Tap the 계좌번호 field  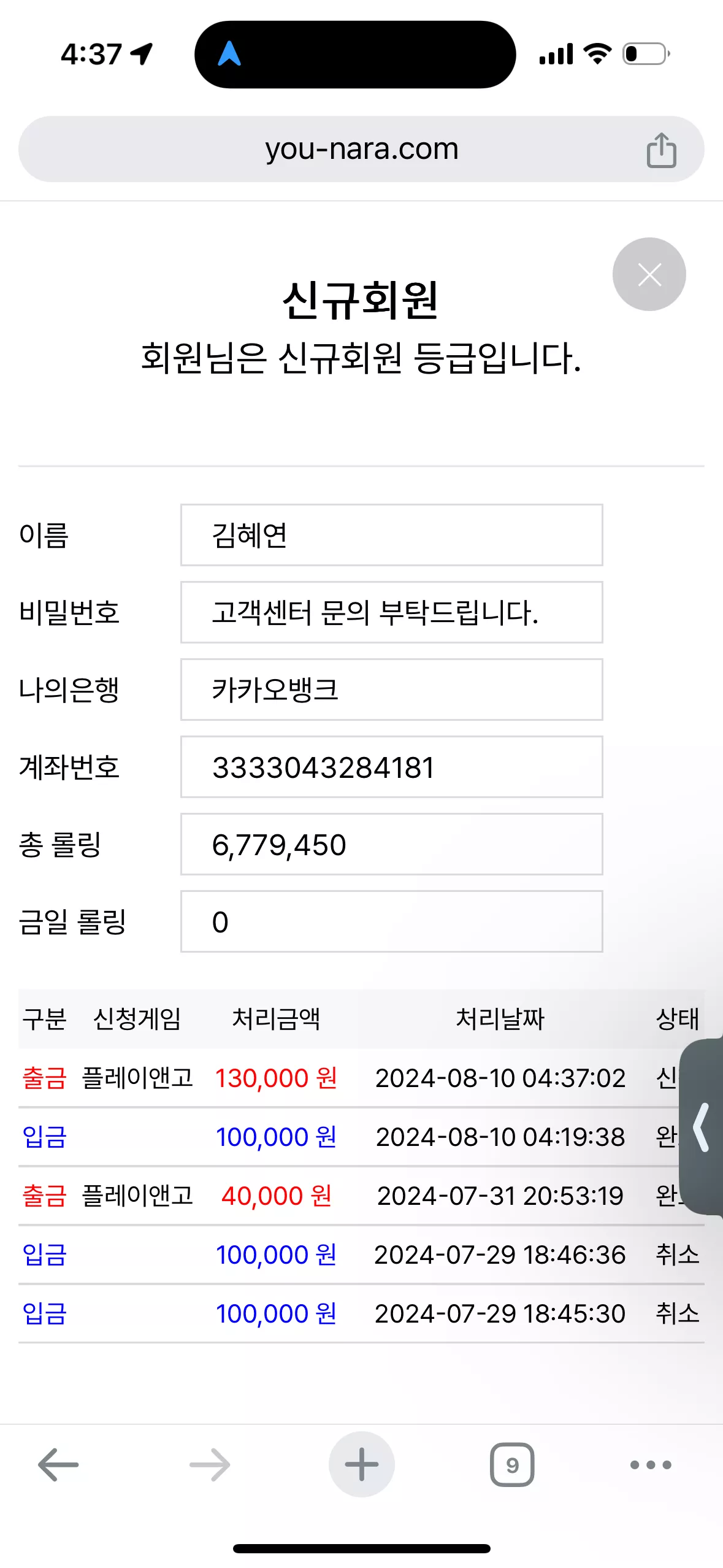click(x=391, y=767)
